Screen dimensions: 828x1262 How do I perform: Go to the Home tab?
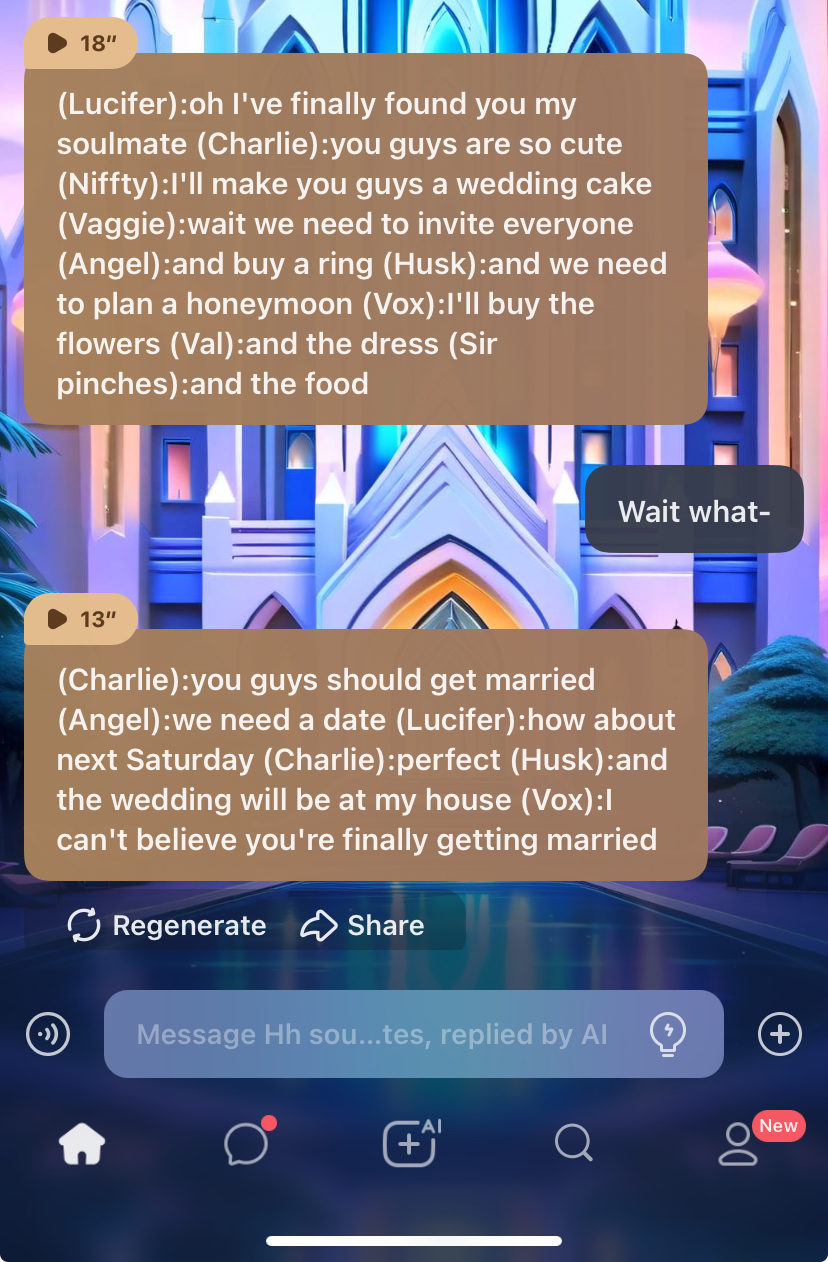point(83,1143)
